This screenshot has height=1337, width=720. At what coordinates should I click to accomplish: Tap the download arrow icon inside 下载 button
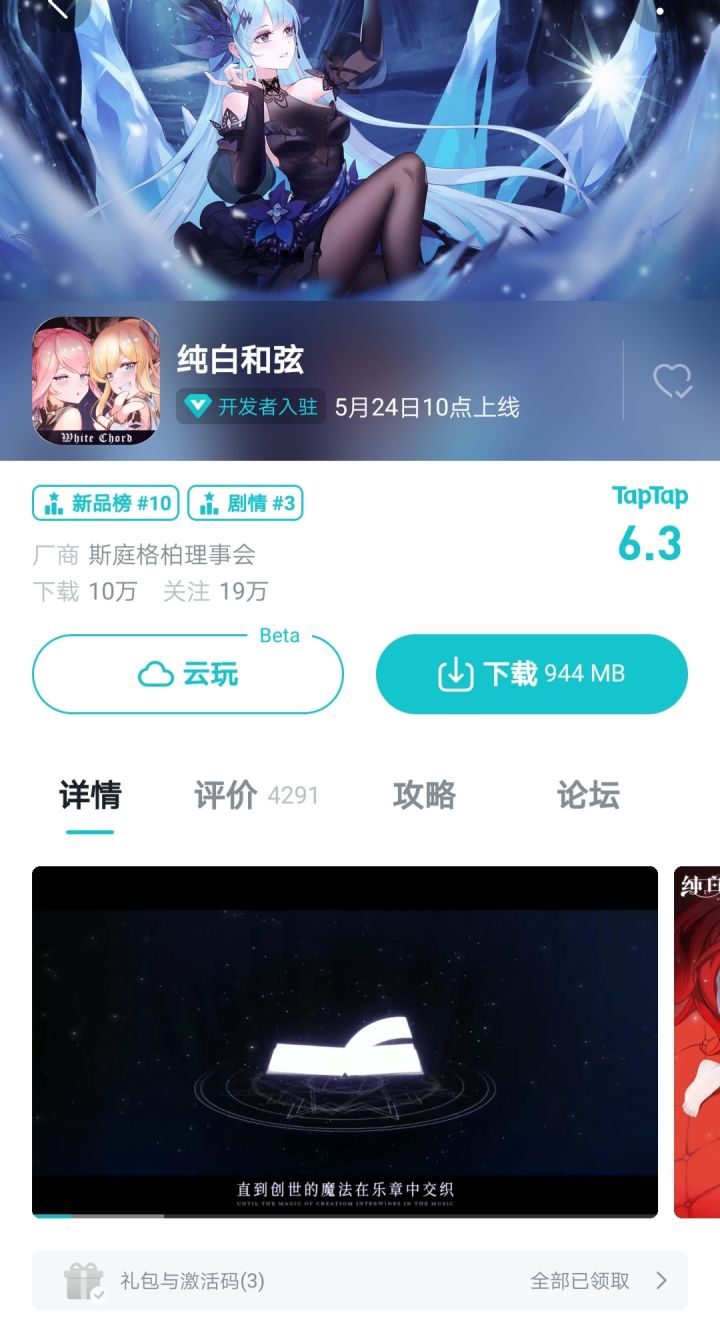click(457, 673)
